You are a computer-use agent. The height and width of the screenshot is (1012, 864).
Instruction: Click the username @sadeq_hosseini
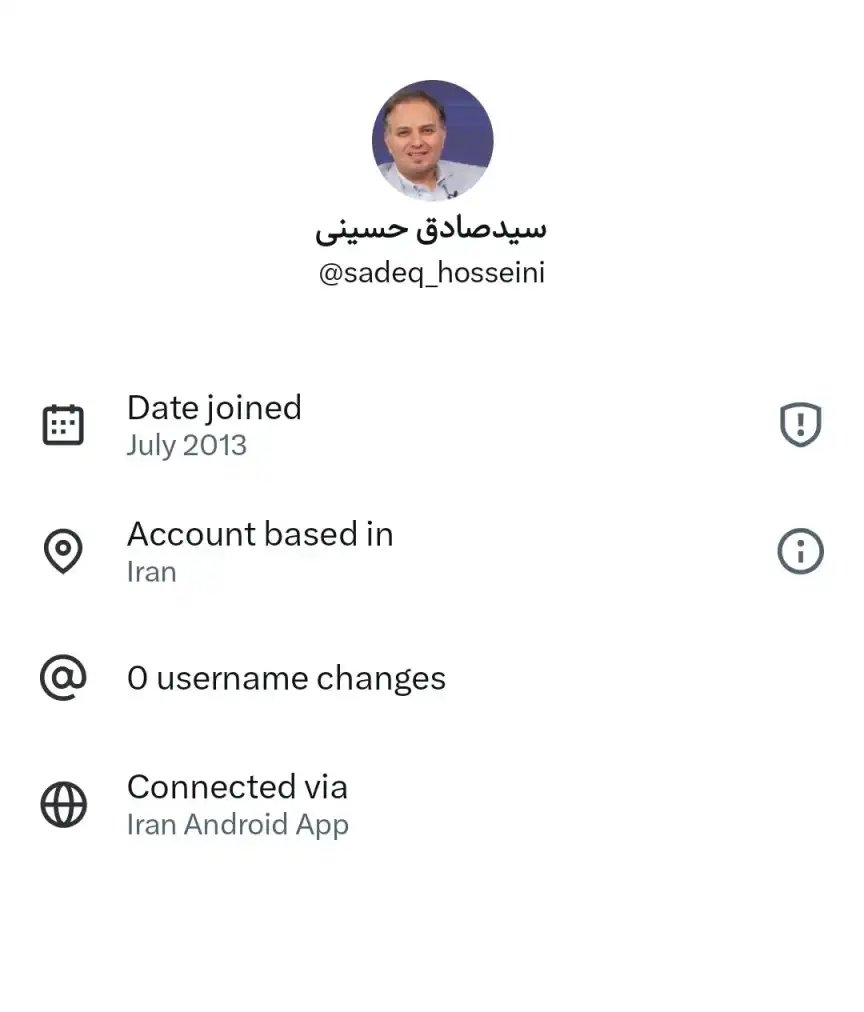click(432, 271)
